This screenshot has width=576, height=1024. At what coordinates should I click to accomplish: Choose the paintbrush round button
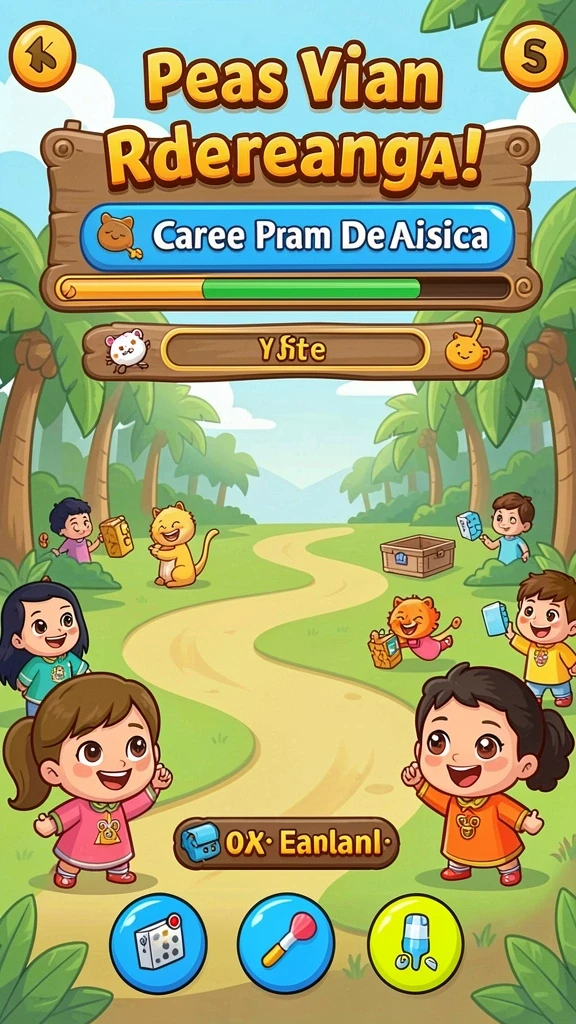286,944
